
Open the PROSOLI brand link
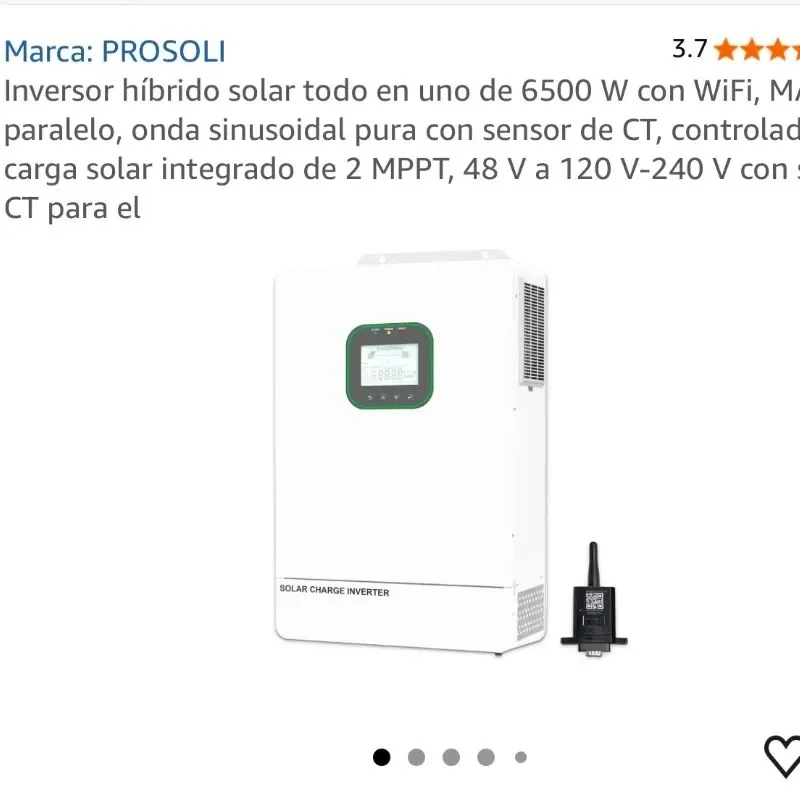[x=115, y=52]
